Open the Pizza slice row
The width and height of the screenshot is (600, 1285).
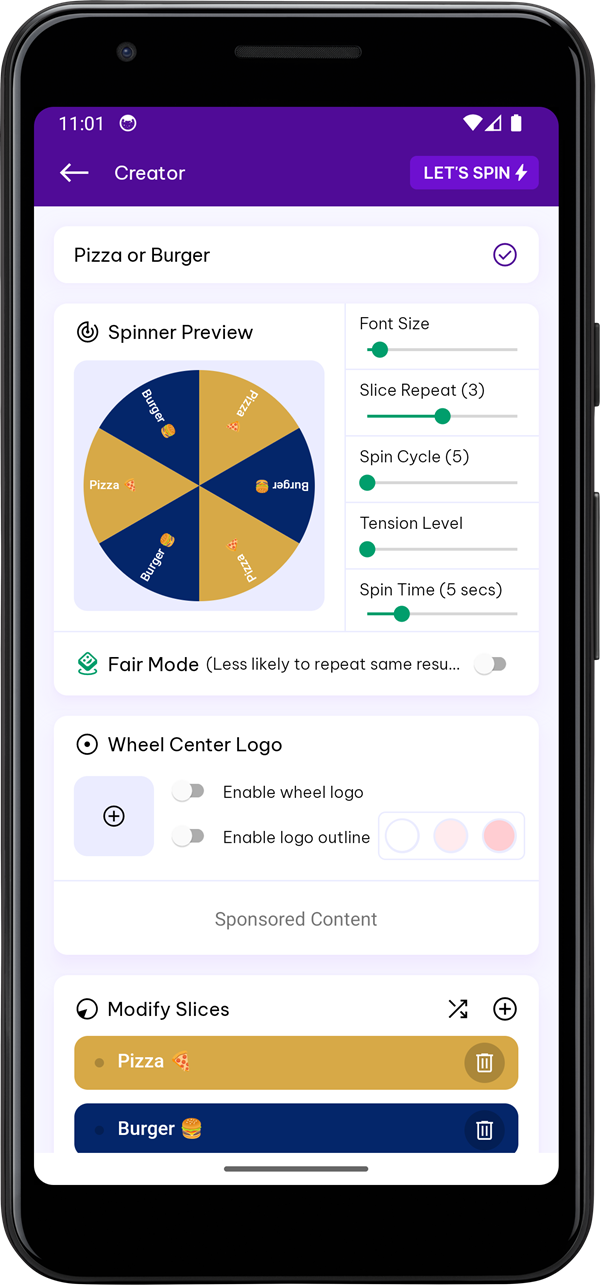[x=270, y=1062]
